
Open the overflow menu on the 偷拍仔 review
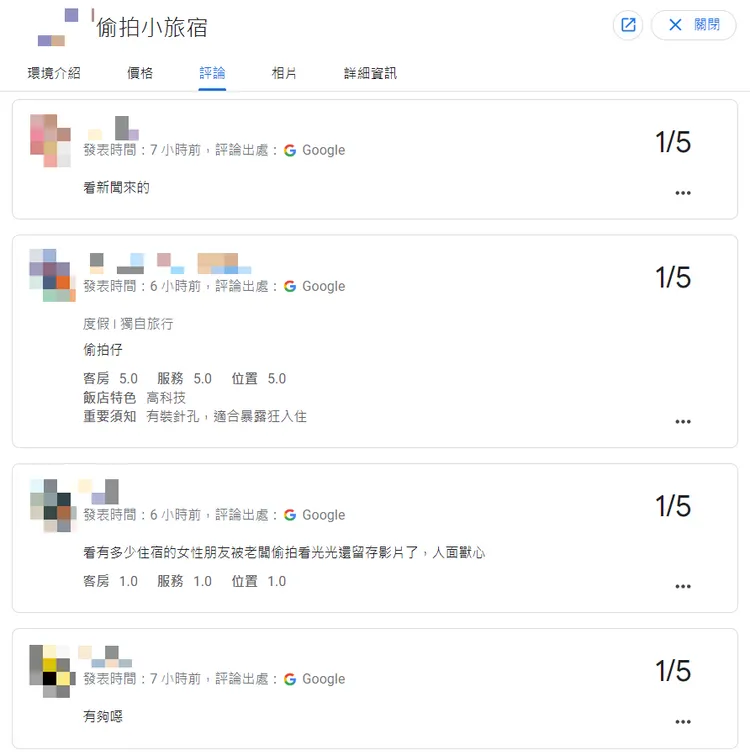tap(684, 421)
